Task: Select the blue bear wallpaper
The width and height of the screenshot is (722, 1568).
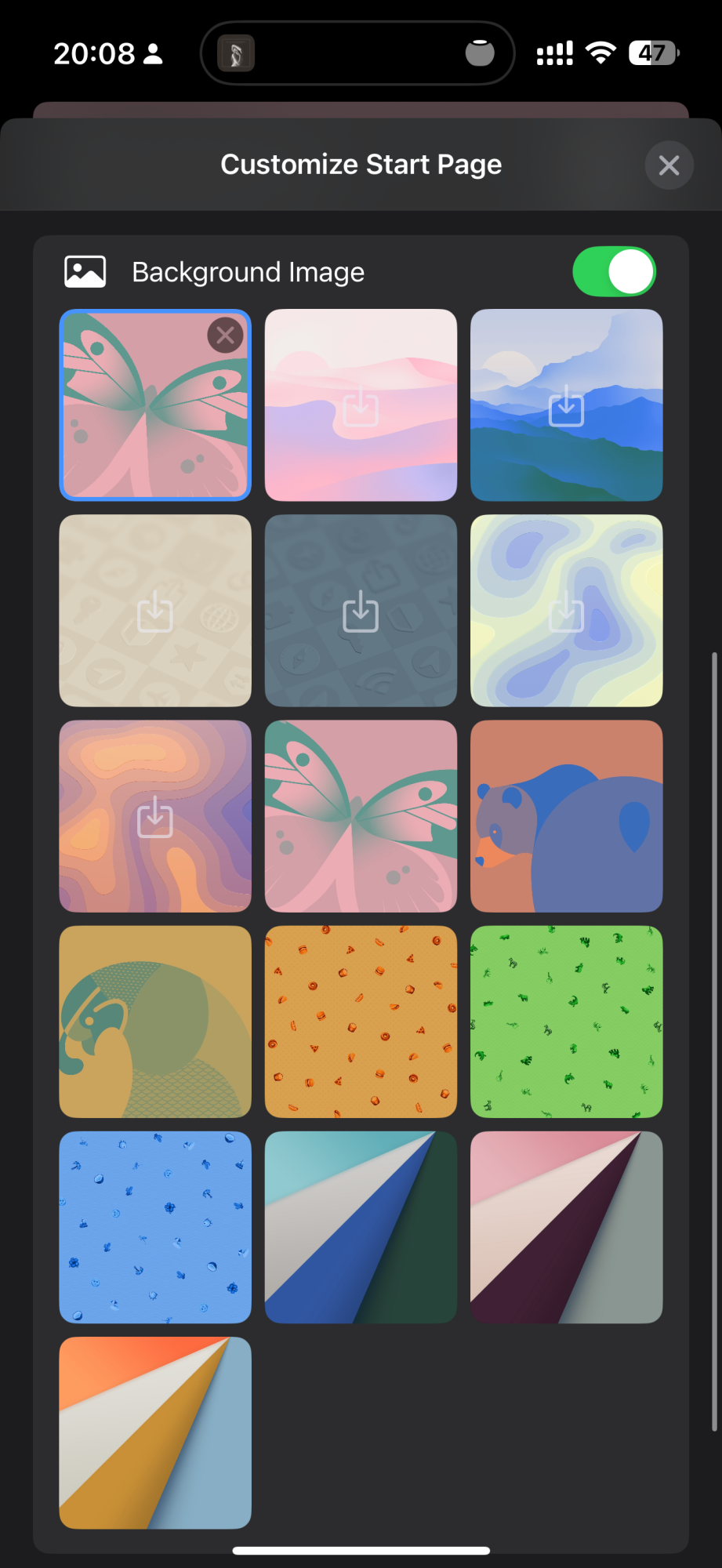Action: (566, 816)
